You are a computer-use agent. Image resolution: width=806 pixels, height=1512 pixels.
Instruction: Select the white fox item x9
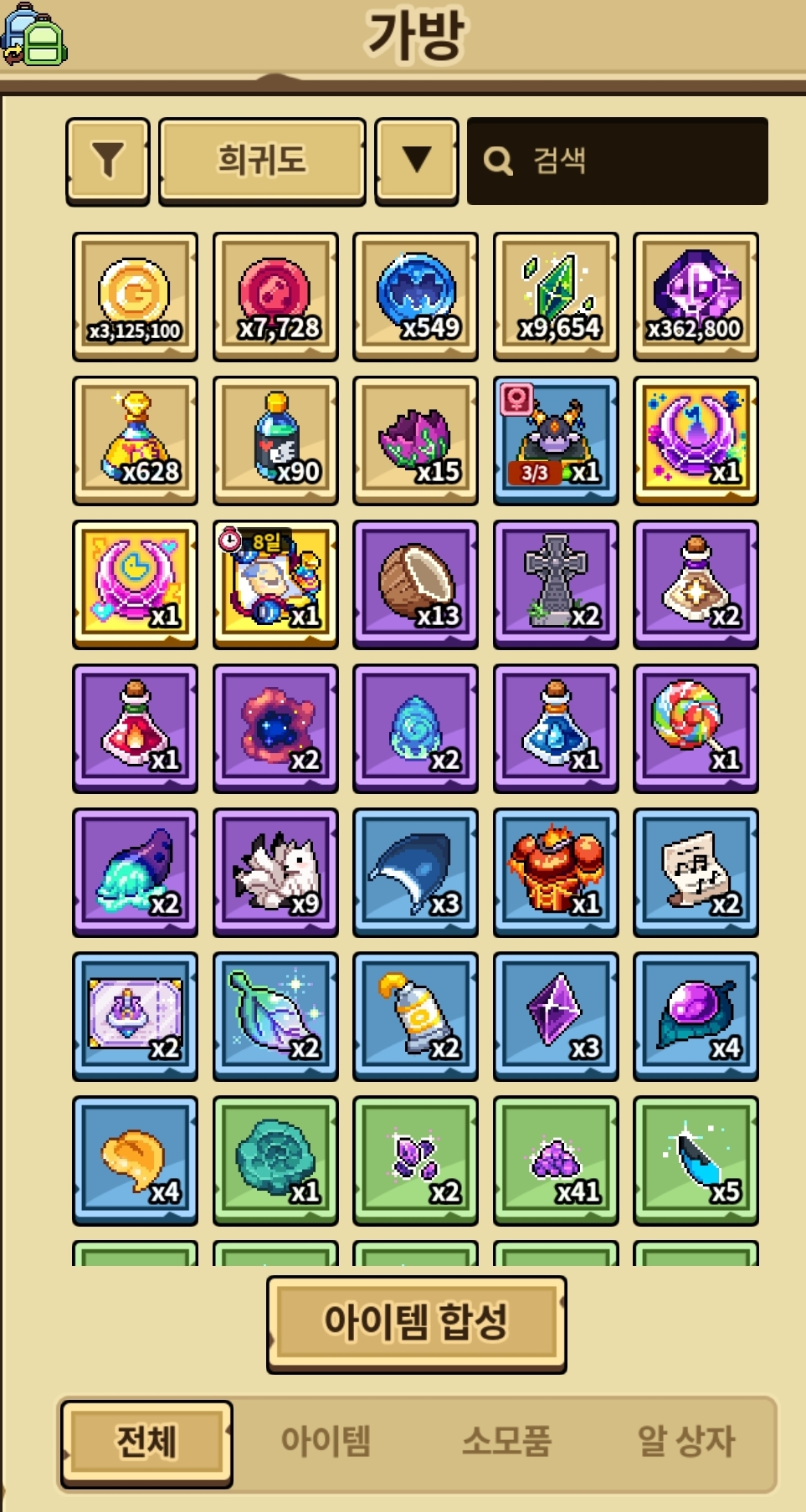[x=275, y=872]
